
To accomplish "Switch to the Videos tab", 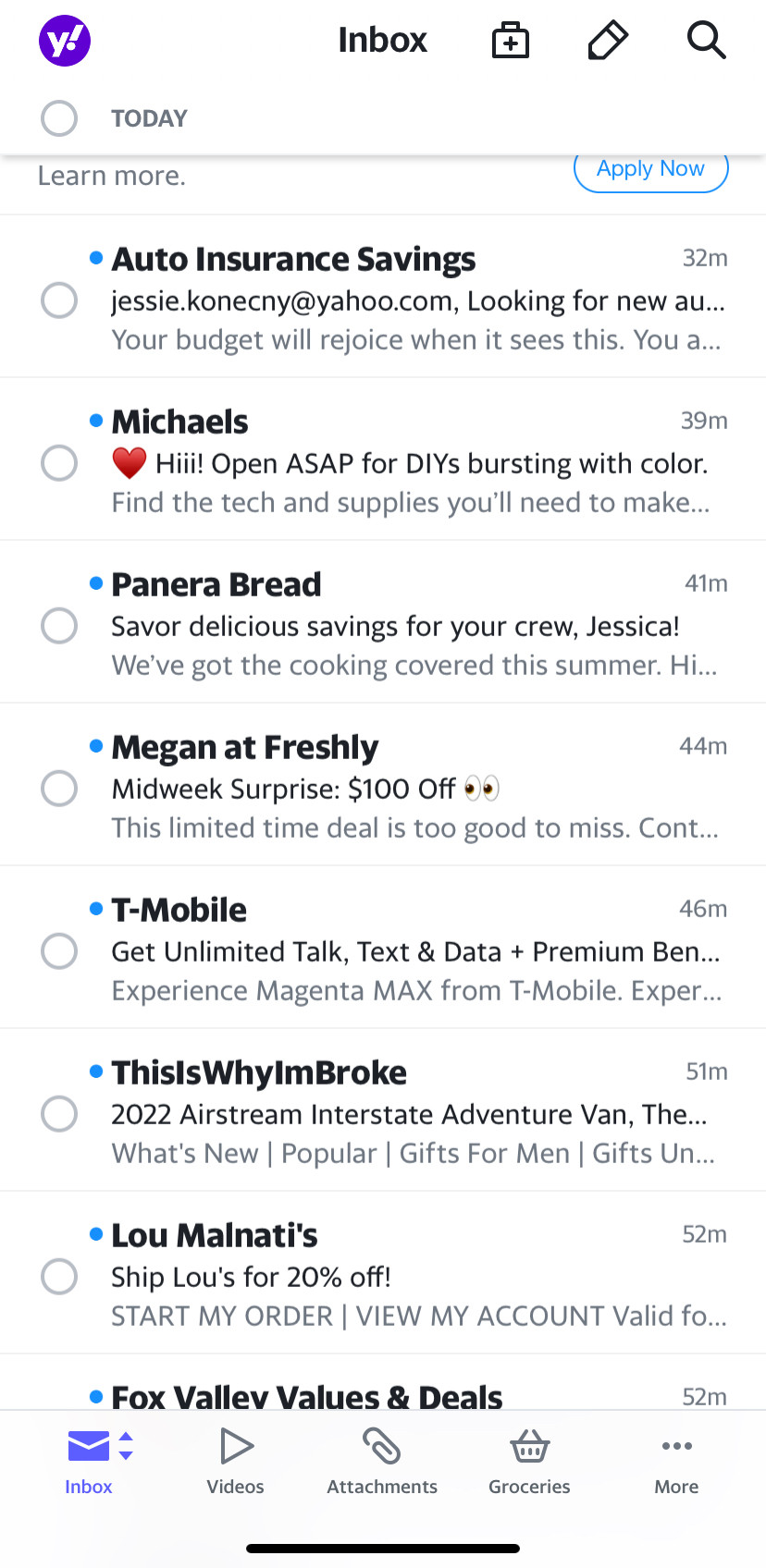I will (x=236, y=1461).
